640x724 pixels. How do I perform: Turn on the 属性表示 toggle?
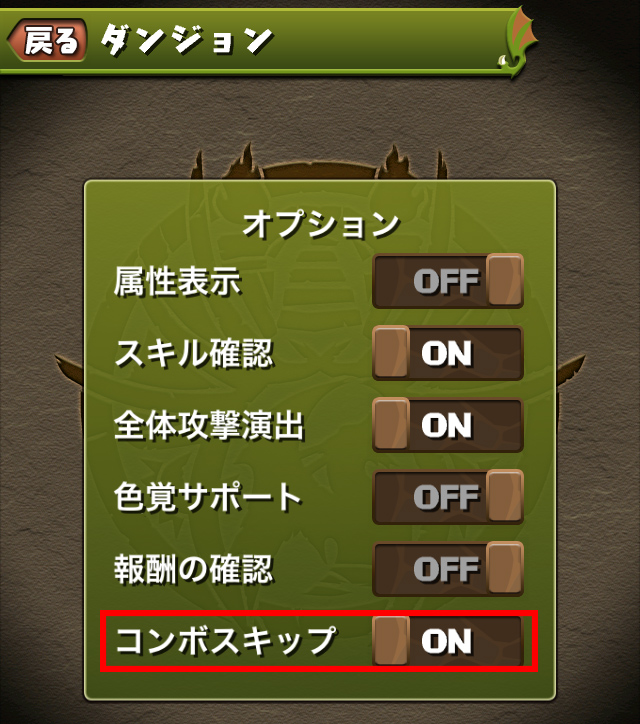pyautogui.click(x=448, y=281)
